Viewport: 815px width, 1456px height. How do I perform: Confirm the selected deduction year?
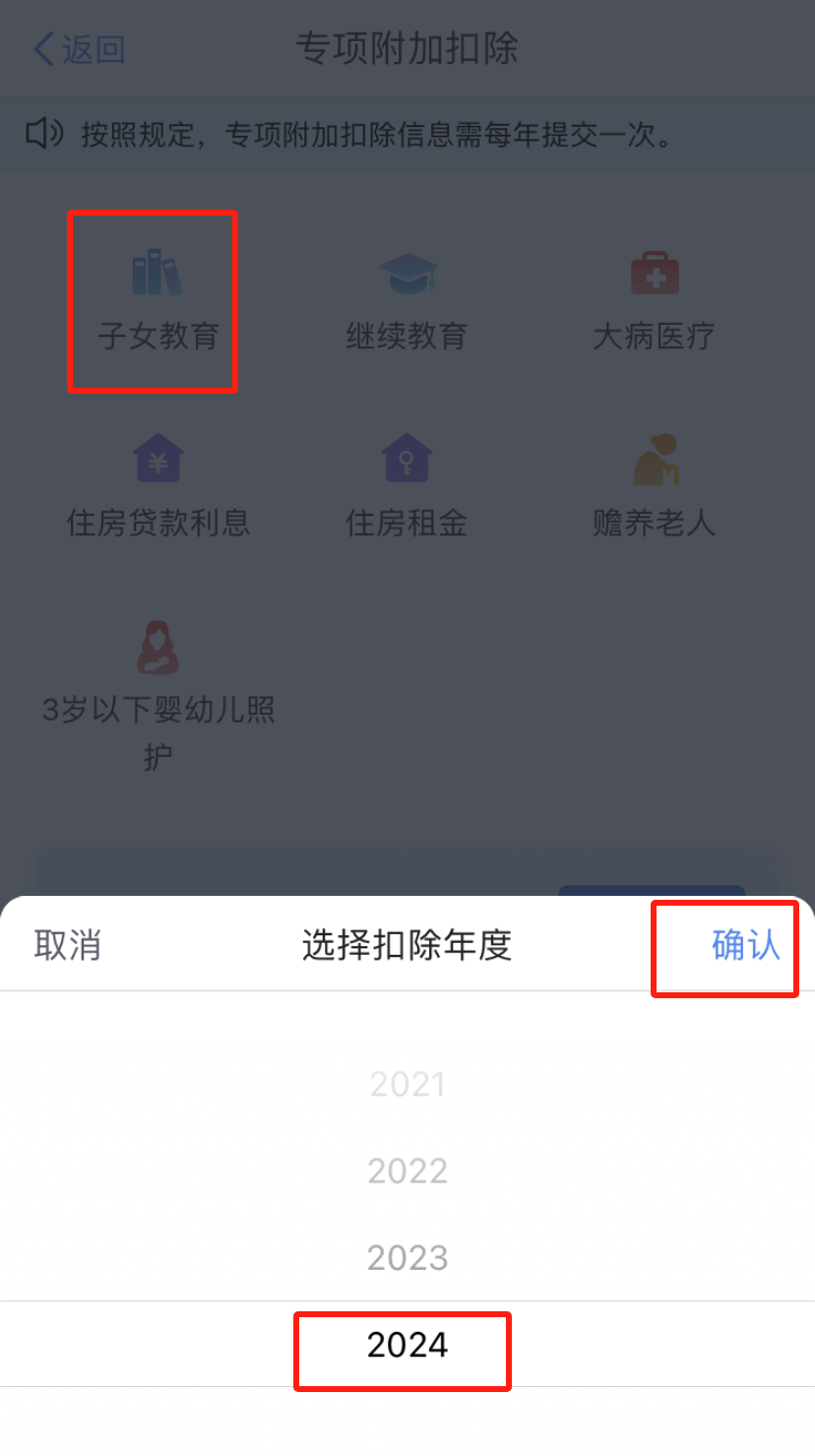pos(745,945)
